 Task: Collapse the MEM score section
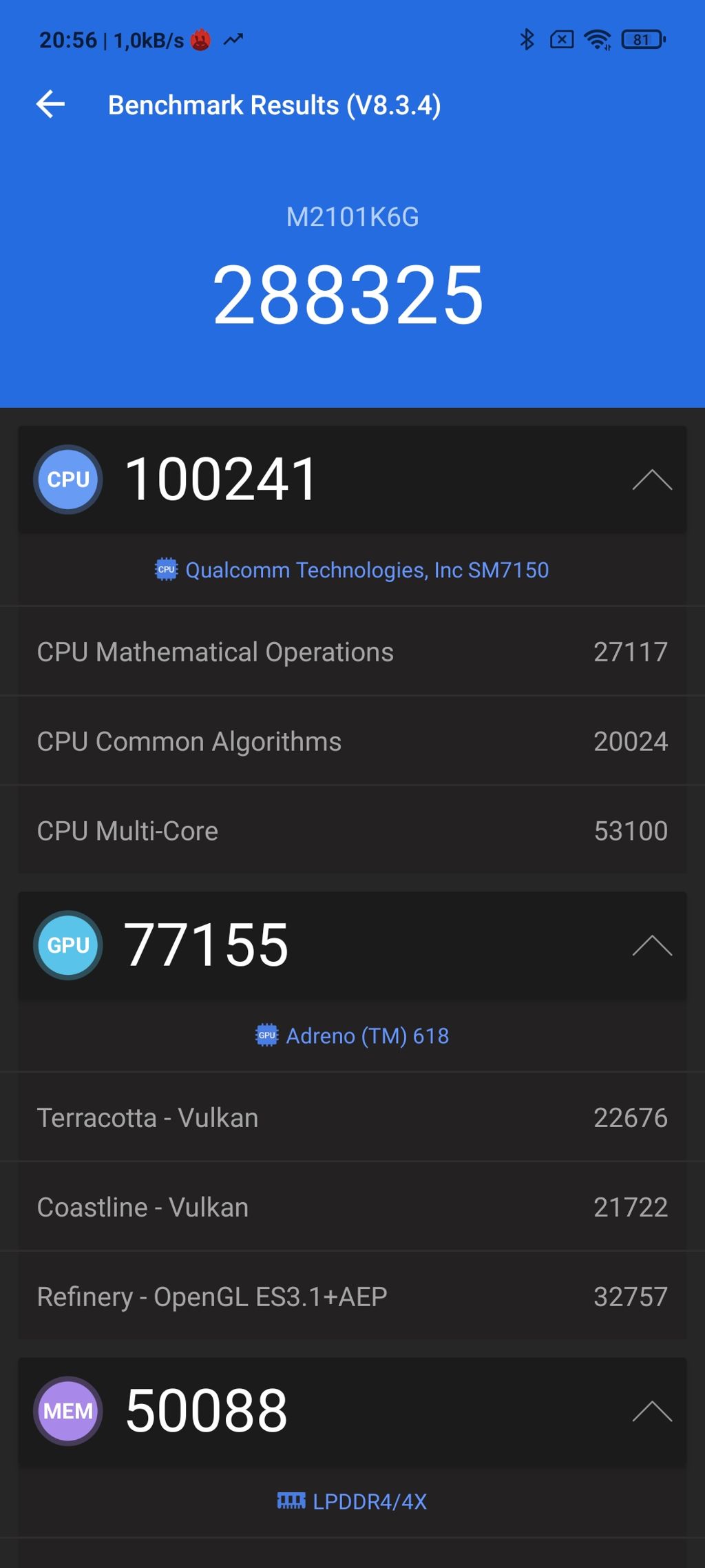click(x=651, y=1411)
